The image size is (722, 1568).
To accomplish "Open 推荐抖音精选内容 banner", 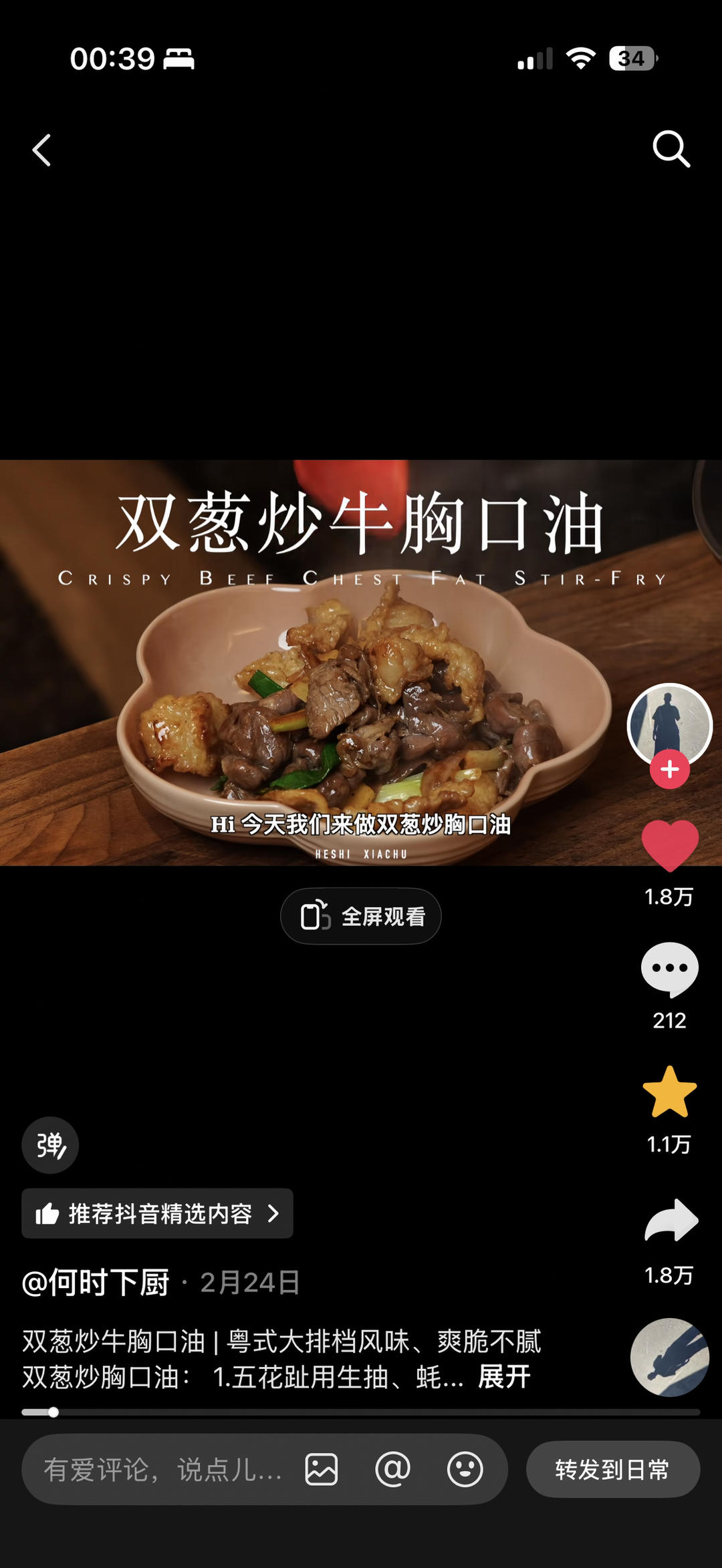I will [157, 1213].
